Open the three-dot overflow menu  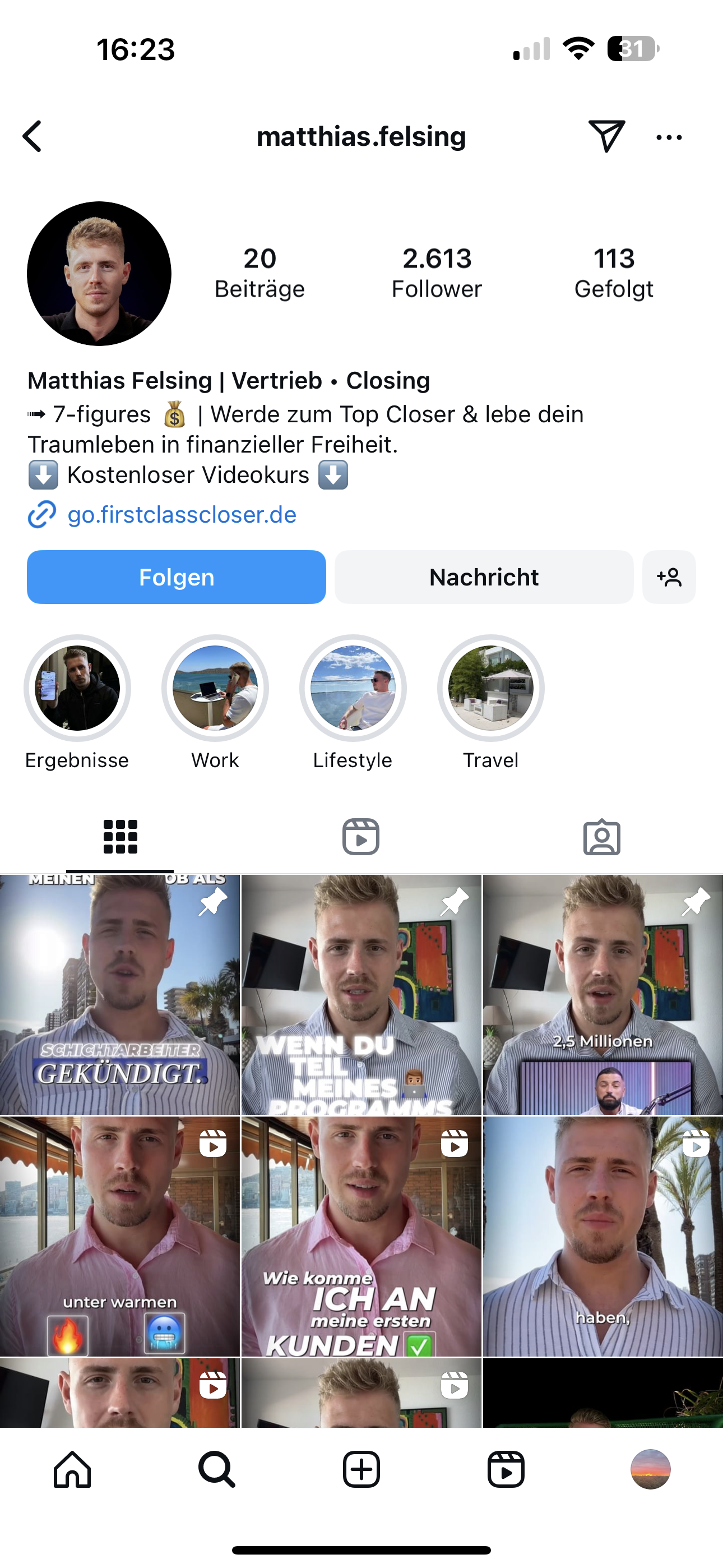(669, 137)
